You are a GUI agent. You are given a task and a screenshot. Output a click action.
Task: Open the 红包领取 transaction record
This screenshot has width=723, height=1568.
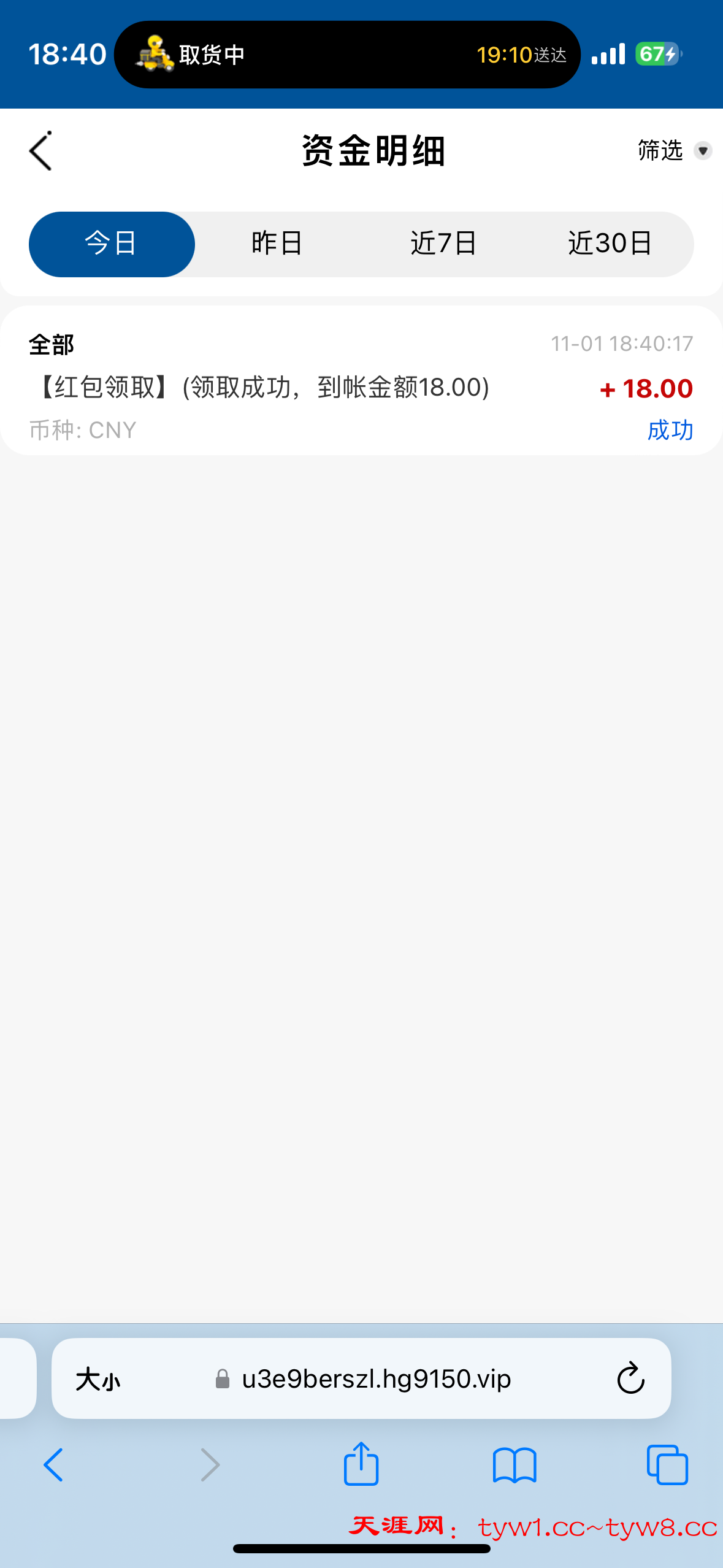[361, 386]
